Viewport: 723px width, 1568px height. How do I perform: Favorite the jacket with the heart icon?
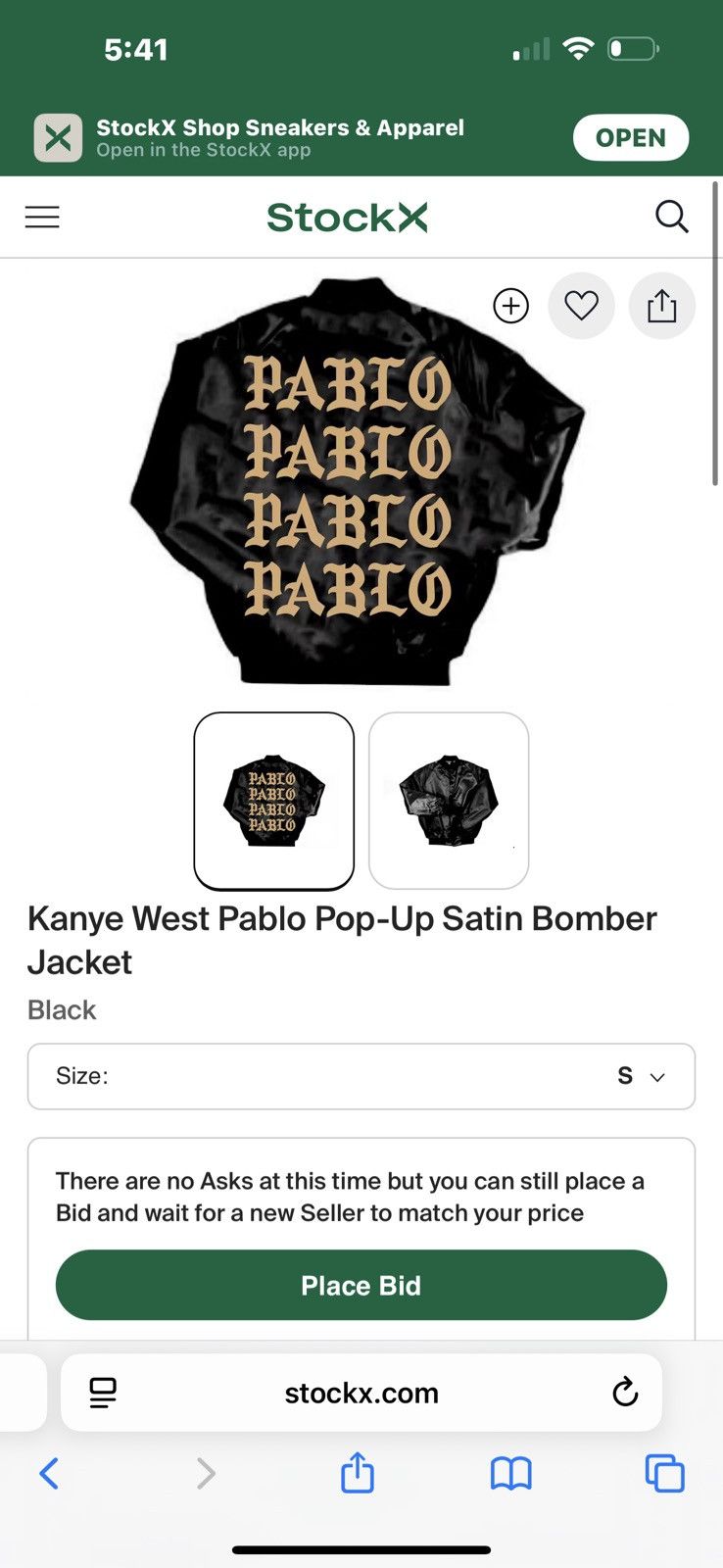click(581, 306)
